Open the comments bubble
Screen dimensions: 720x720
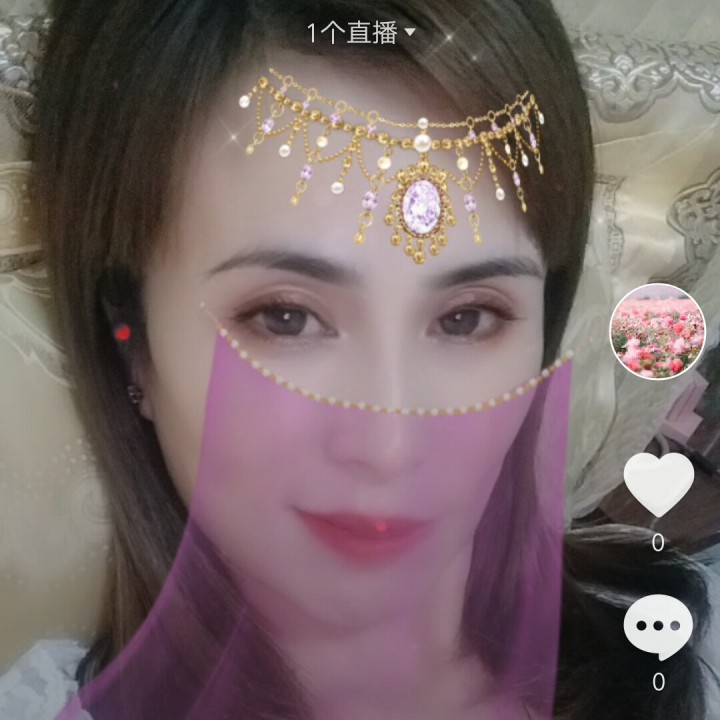tap(658, 627)
